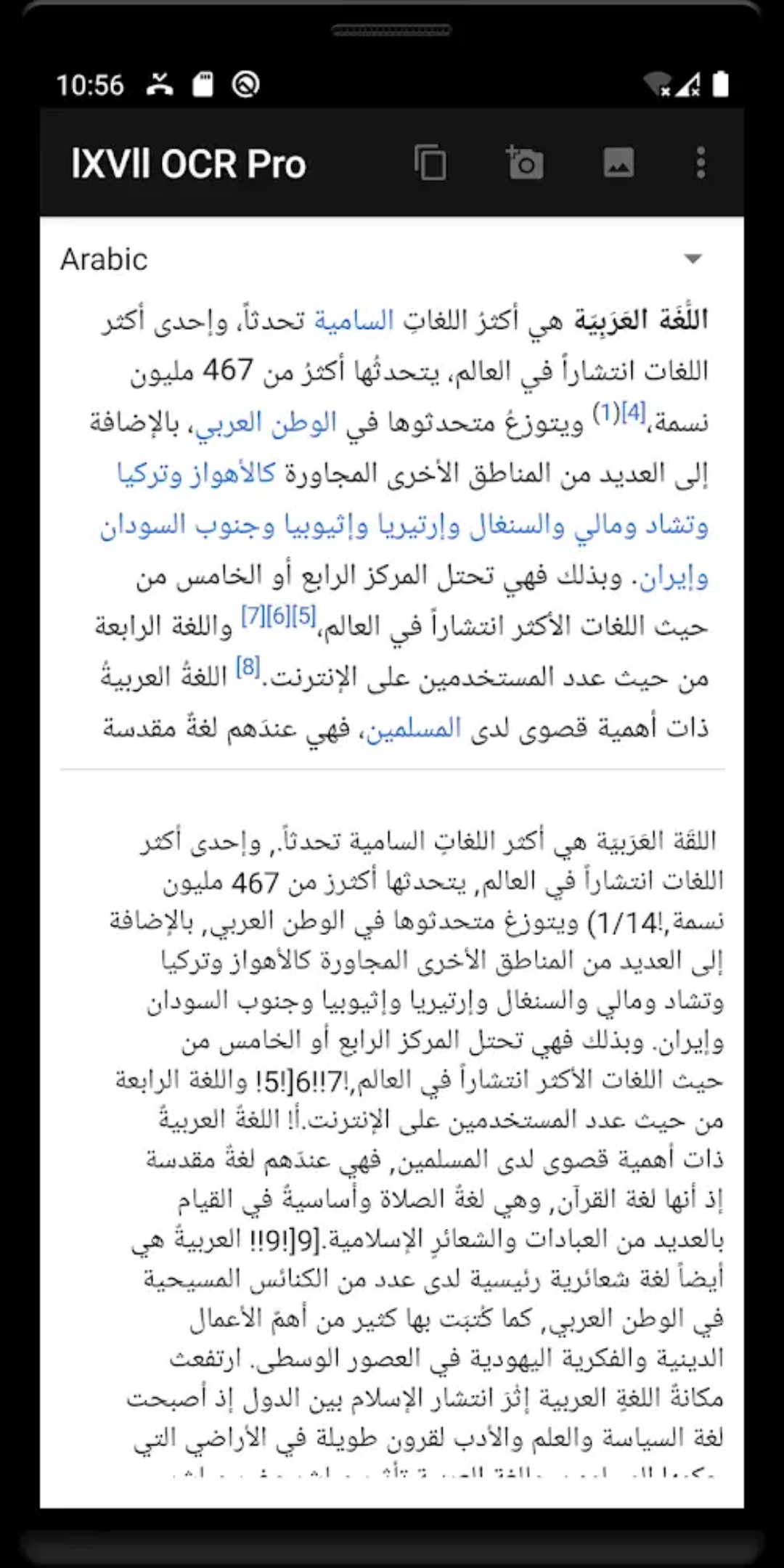784x1568 pixels.
Task: Expand the Arabic language dropdown
Action: 693,259
